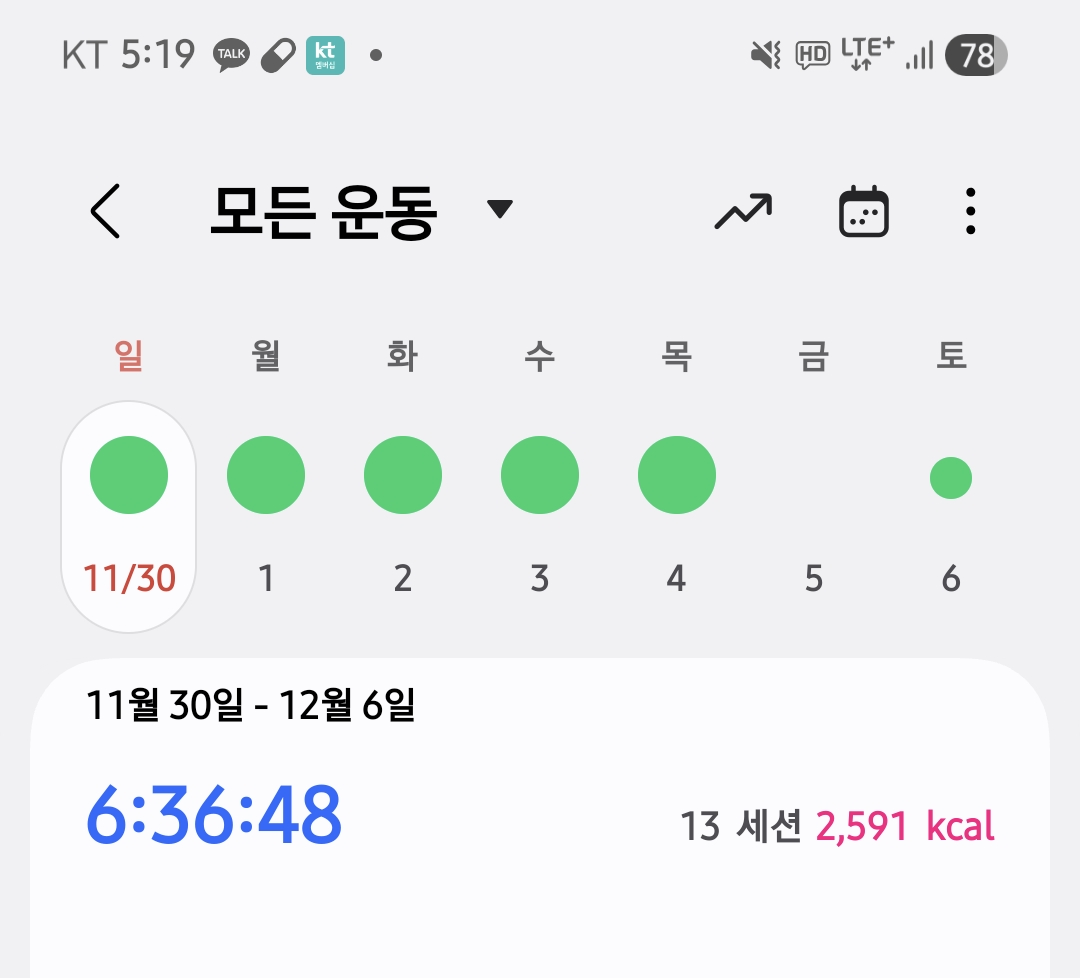The height and width of the screenshot is (978, 1080).
Task: Select Friday the 5th
Action: tap(814, 517)
